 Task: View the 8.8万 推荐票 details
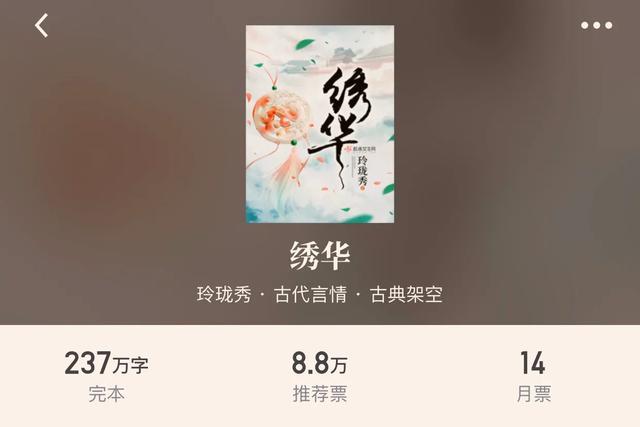click(x=320, y=375)
